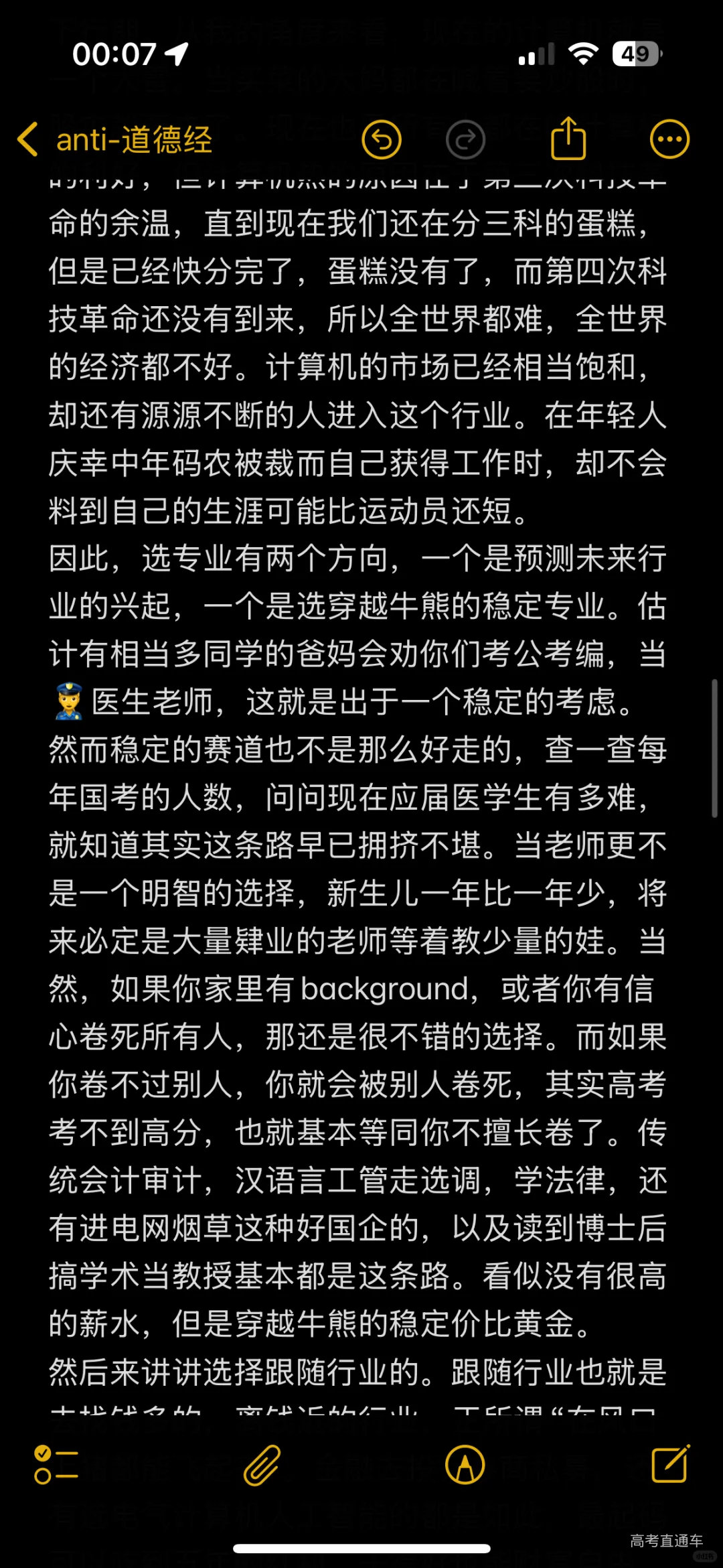Add a checklist to the note
The image size is (723, 1568).
pyautogui.click(x=56, y=1465)
